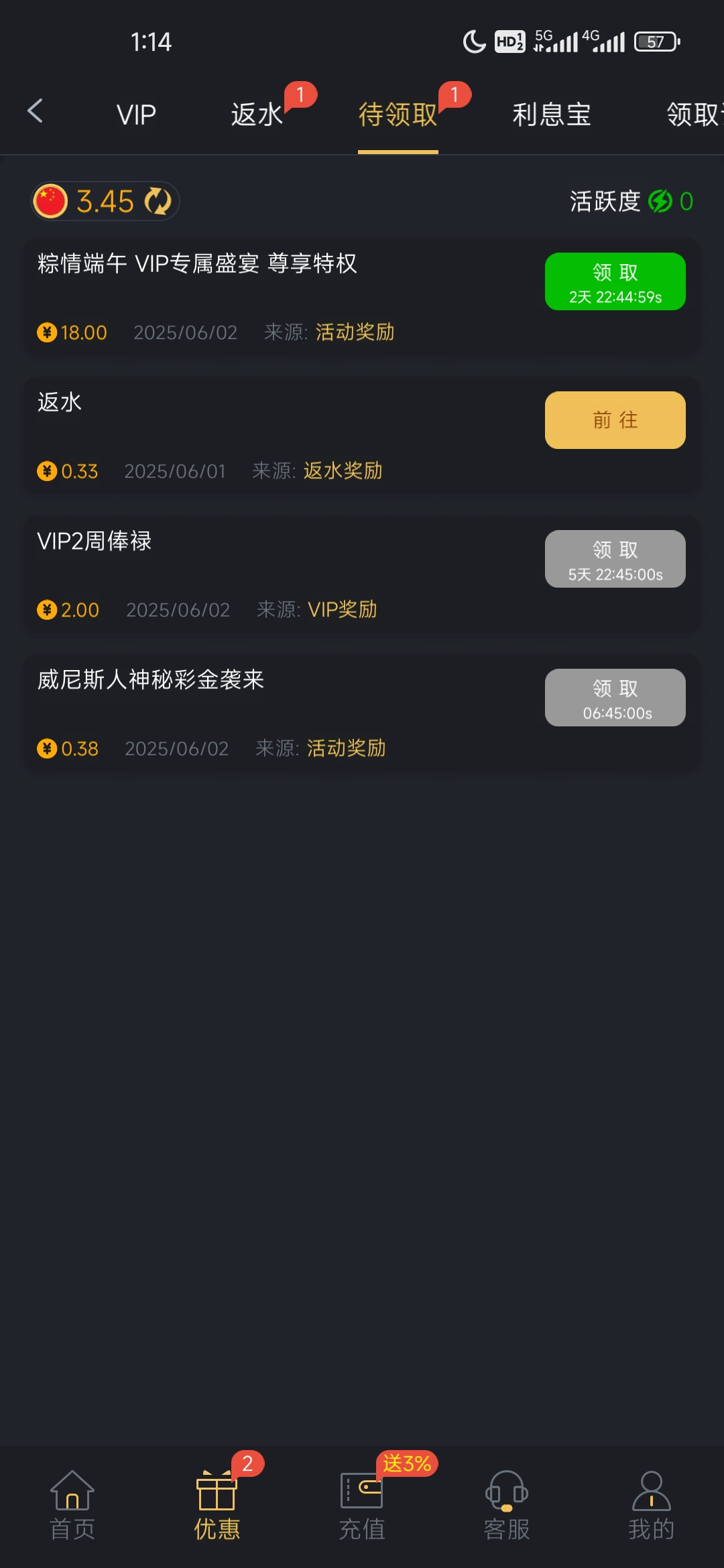This screenshot has width=724, height=1568.
Task: Open the 返水 tab
Action: click(257, 115)
